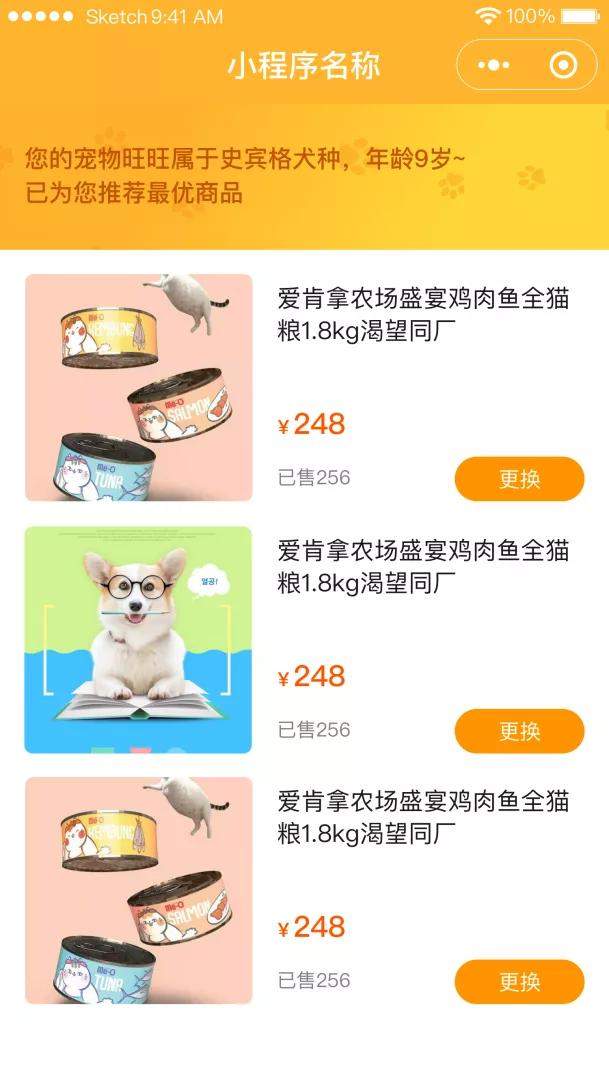Open the product with the corgi image
The height and width of the screenshot is (1082, 609).
pos(138,640)
